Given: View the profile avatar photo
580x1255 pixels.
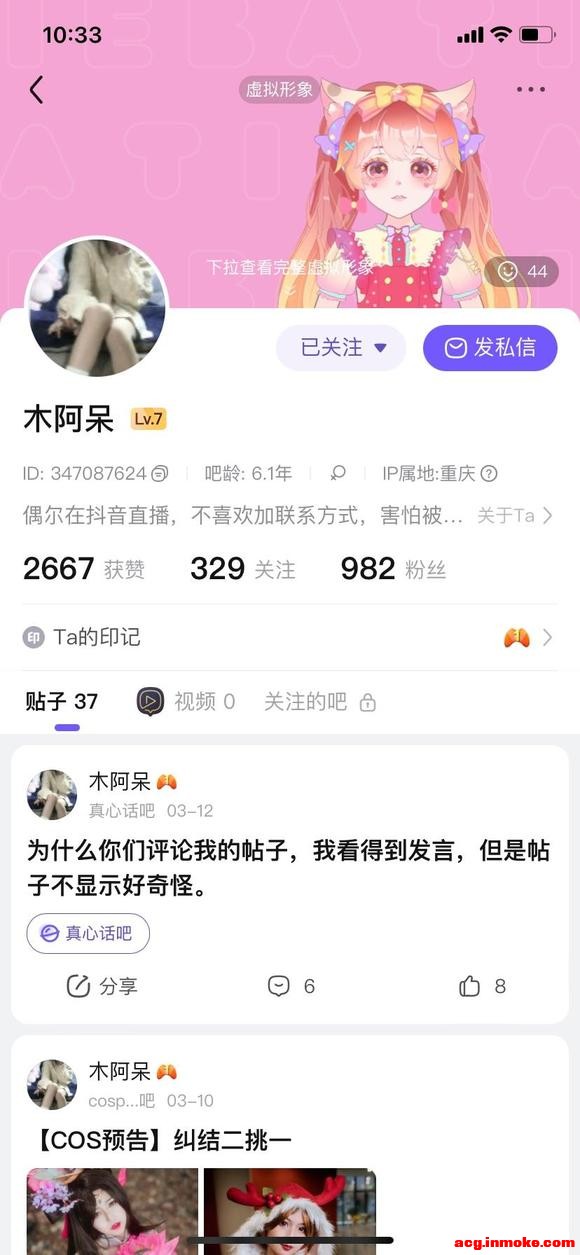Looking at the screenshot, I should pyautogui.click(x=97, y=308).
